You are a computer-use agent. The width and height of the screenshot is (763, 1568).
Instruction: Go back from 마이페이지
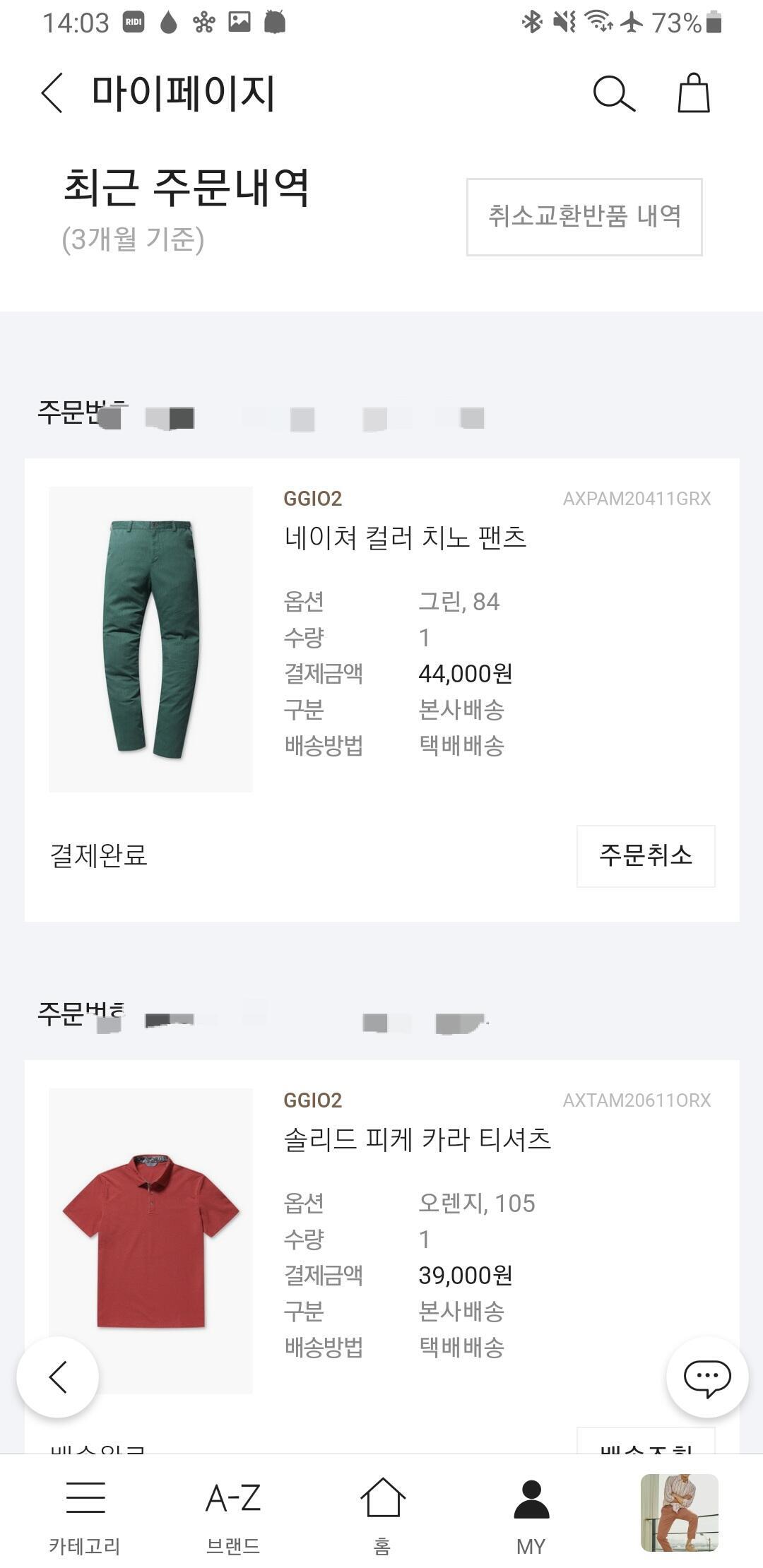(52, 93)
